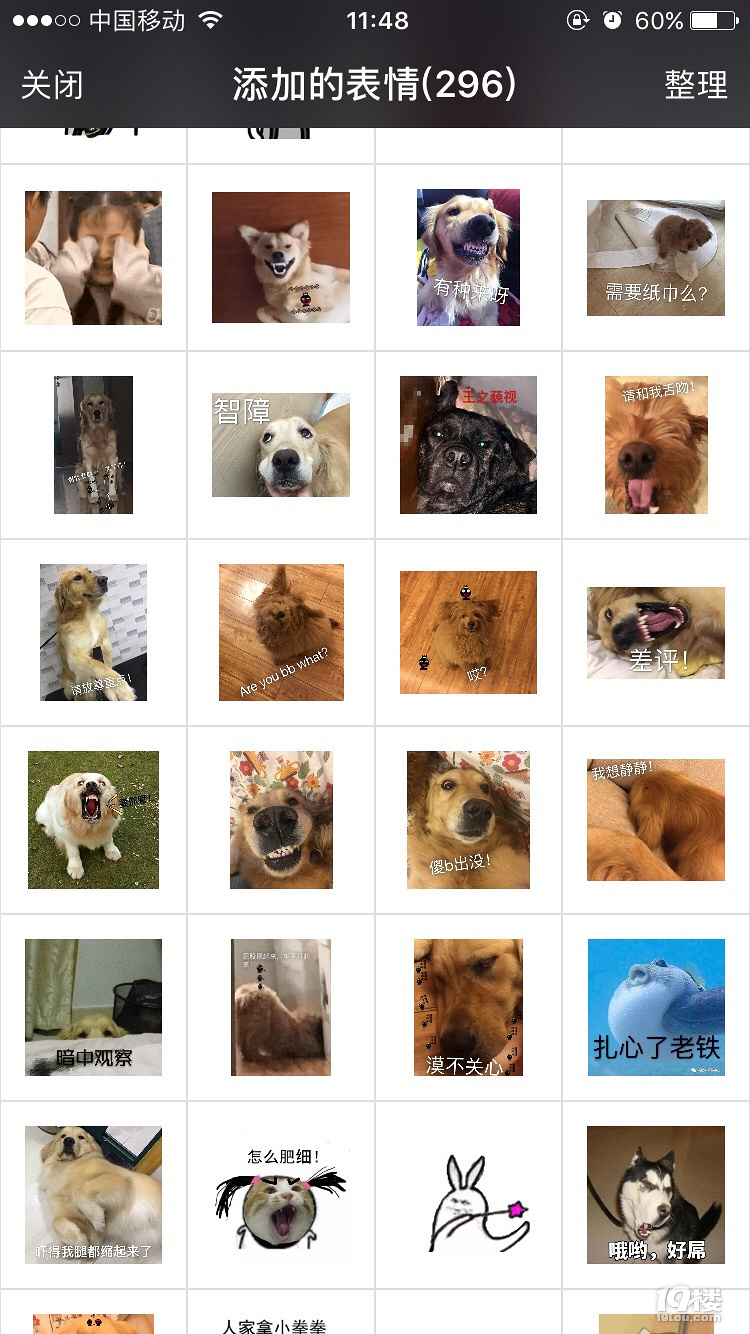Choose the 漠不关心 dog sticker

point(468,1007)
